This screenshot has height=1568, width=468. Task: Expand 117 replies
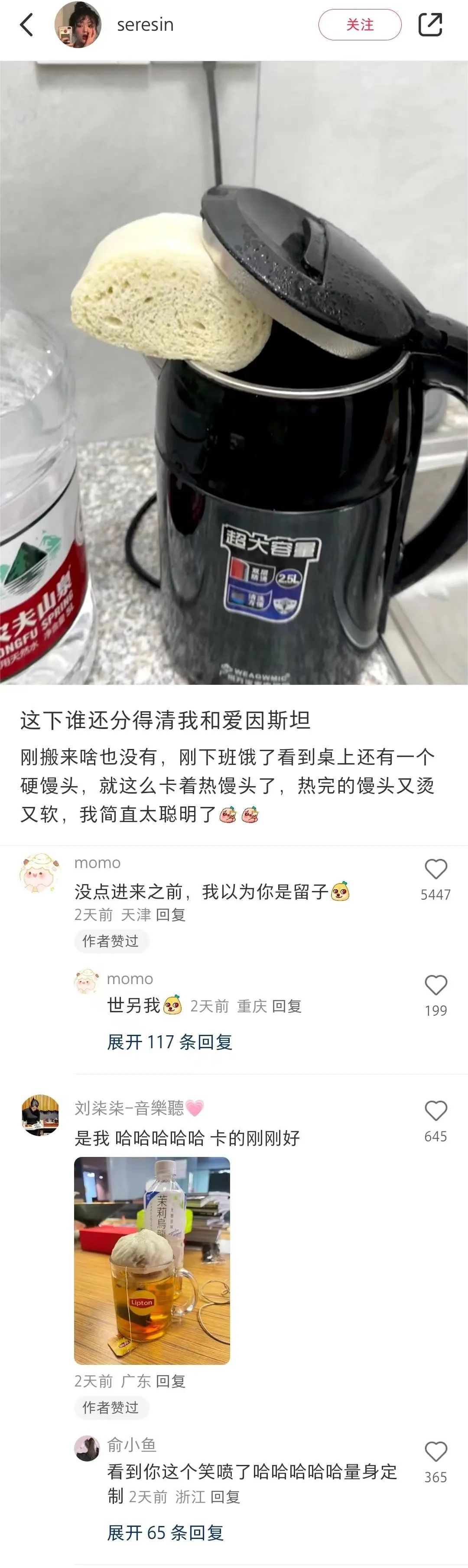click(170, 1042)
